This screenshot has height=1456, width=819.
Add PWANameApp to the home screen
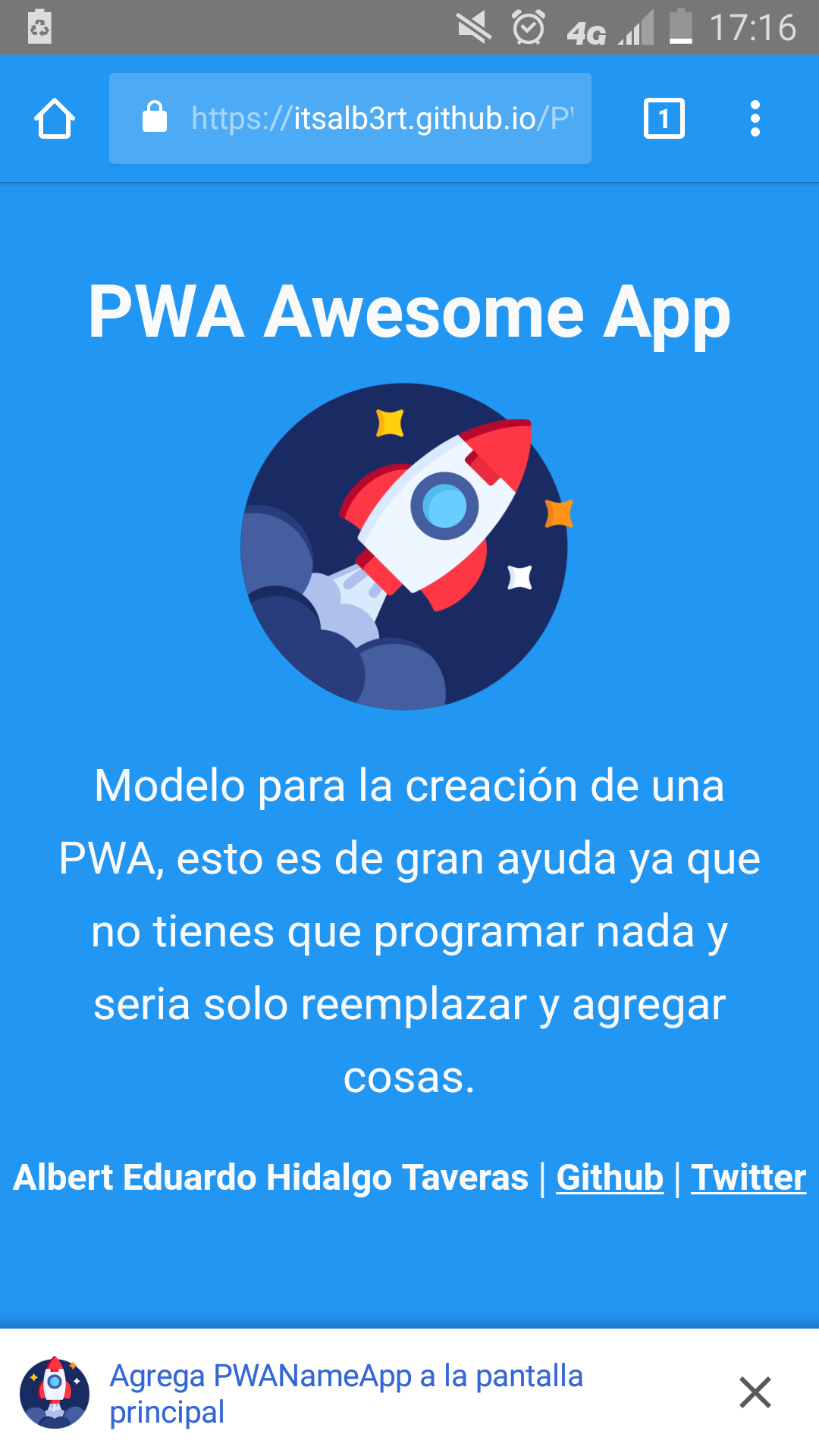tap(346, 1394)
